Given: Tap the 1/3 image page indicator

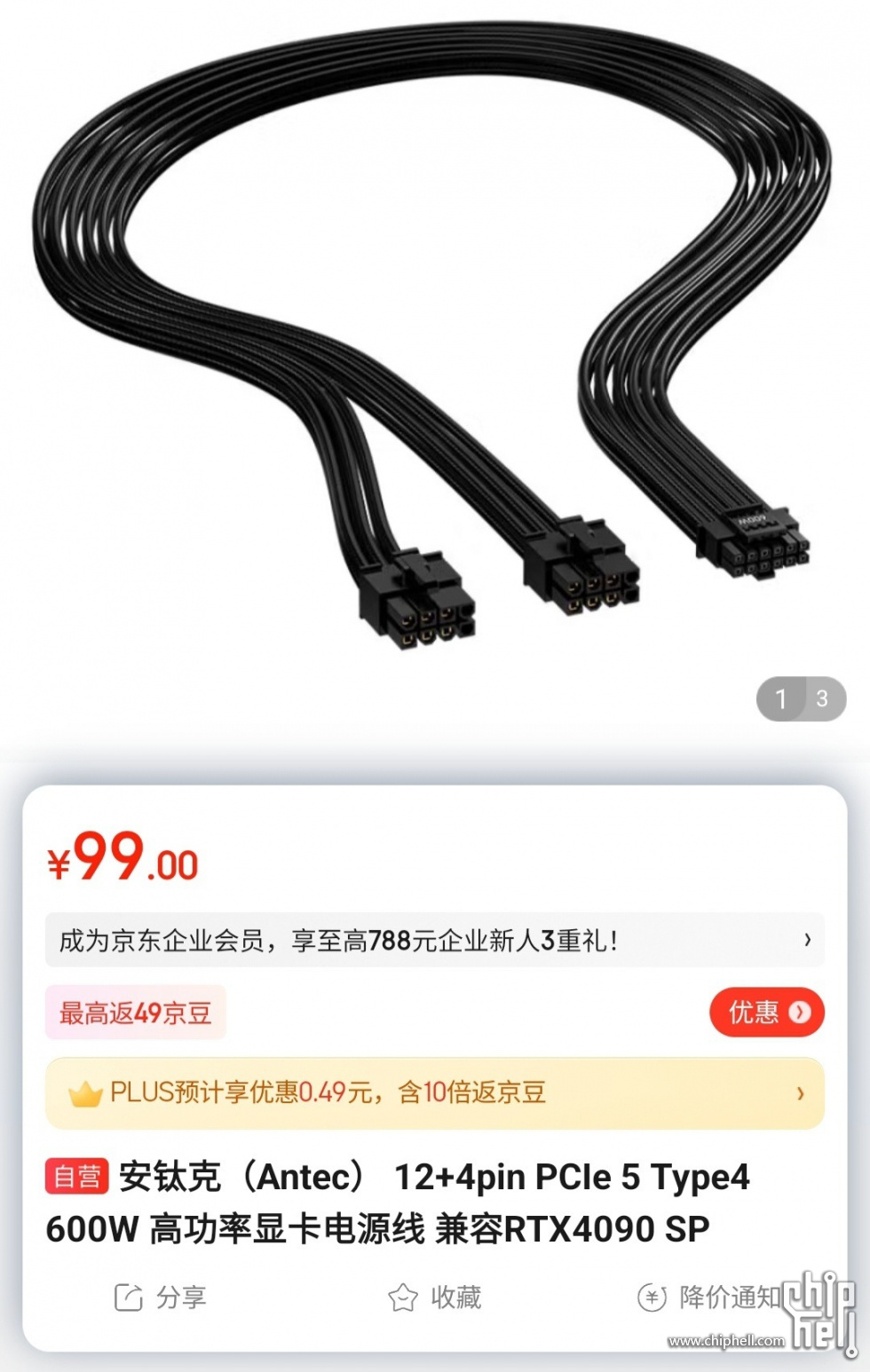Looking at the screenshot, I should pos(801,699).
